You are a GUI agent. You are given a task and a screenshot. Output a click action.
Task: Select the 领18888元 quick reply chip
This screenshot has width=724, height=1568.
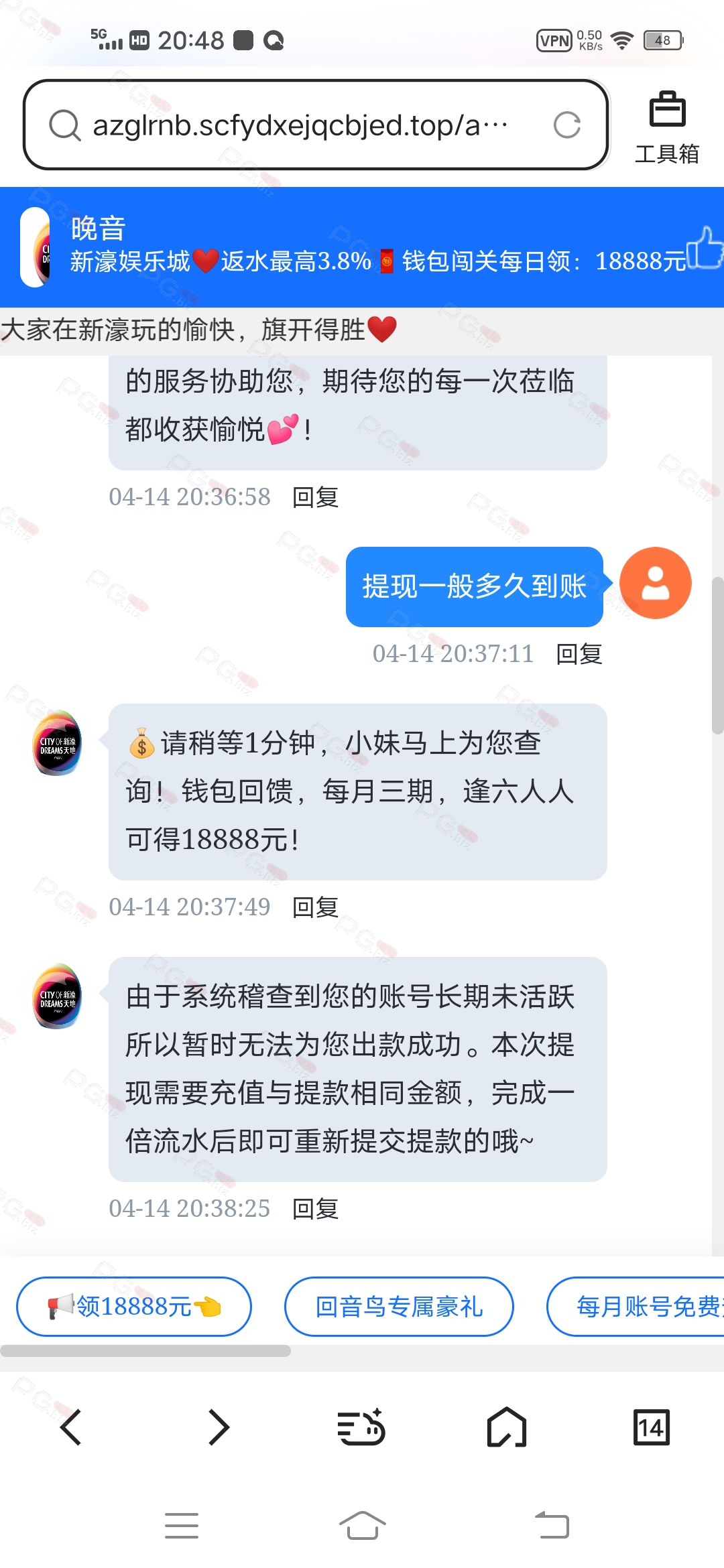tap(134, 1307)
